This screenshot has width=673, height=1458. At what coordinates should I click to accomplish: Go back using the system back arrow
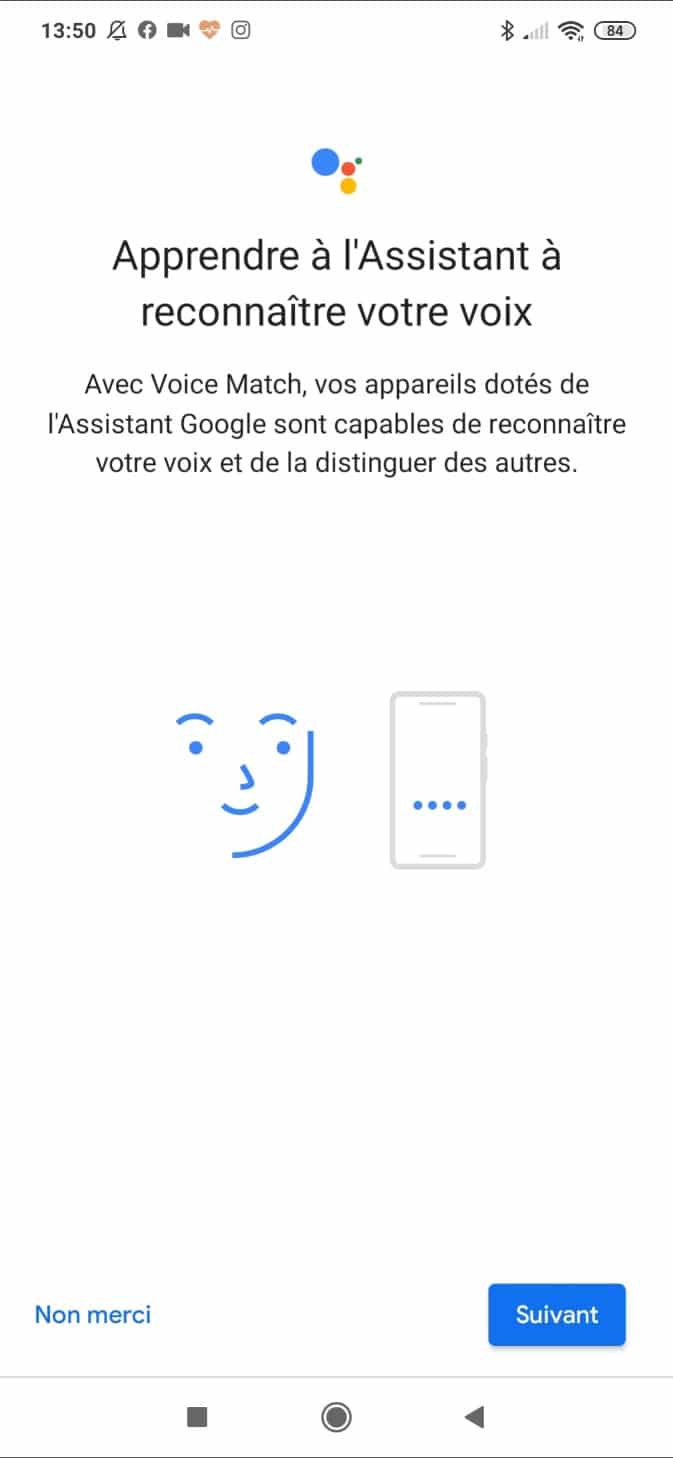click(474, 1416)
